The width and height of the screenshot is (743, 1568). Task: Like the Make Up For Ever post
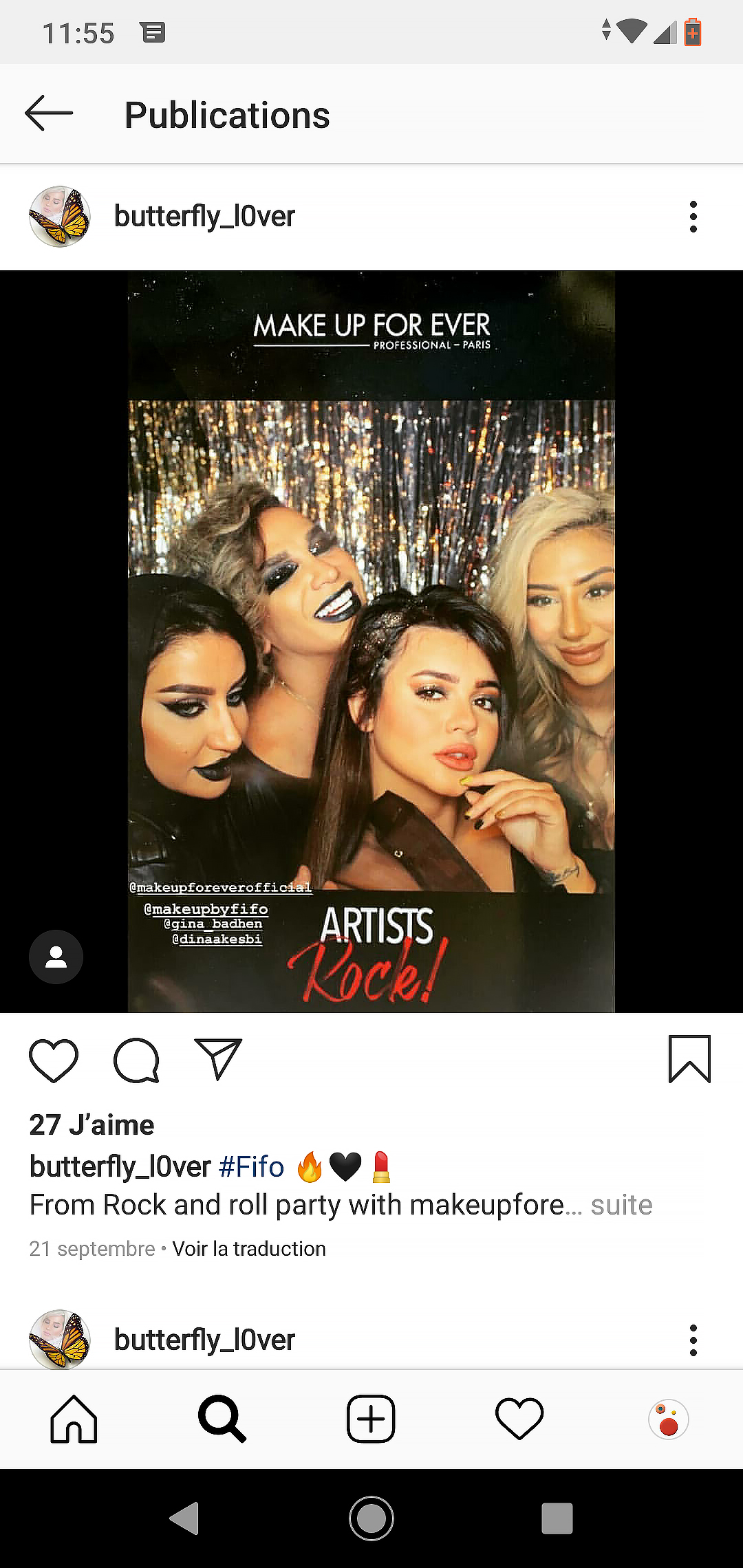[54, 1060]
